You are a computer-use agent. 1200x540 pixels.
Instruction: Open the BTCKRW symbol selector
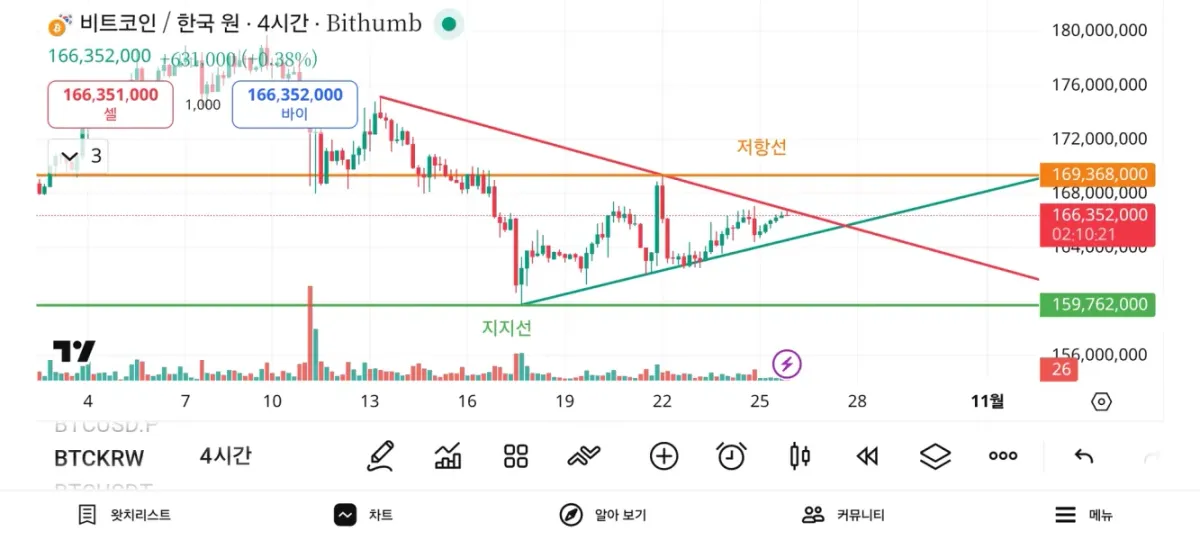click(99, 458)
